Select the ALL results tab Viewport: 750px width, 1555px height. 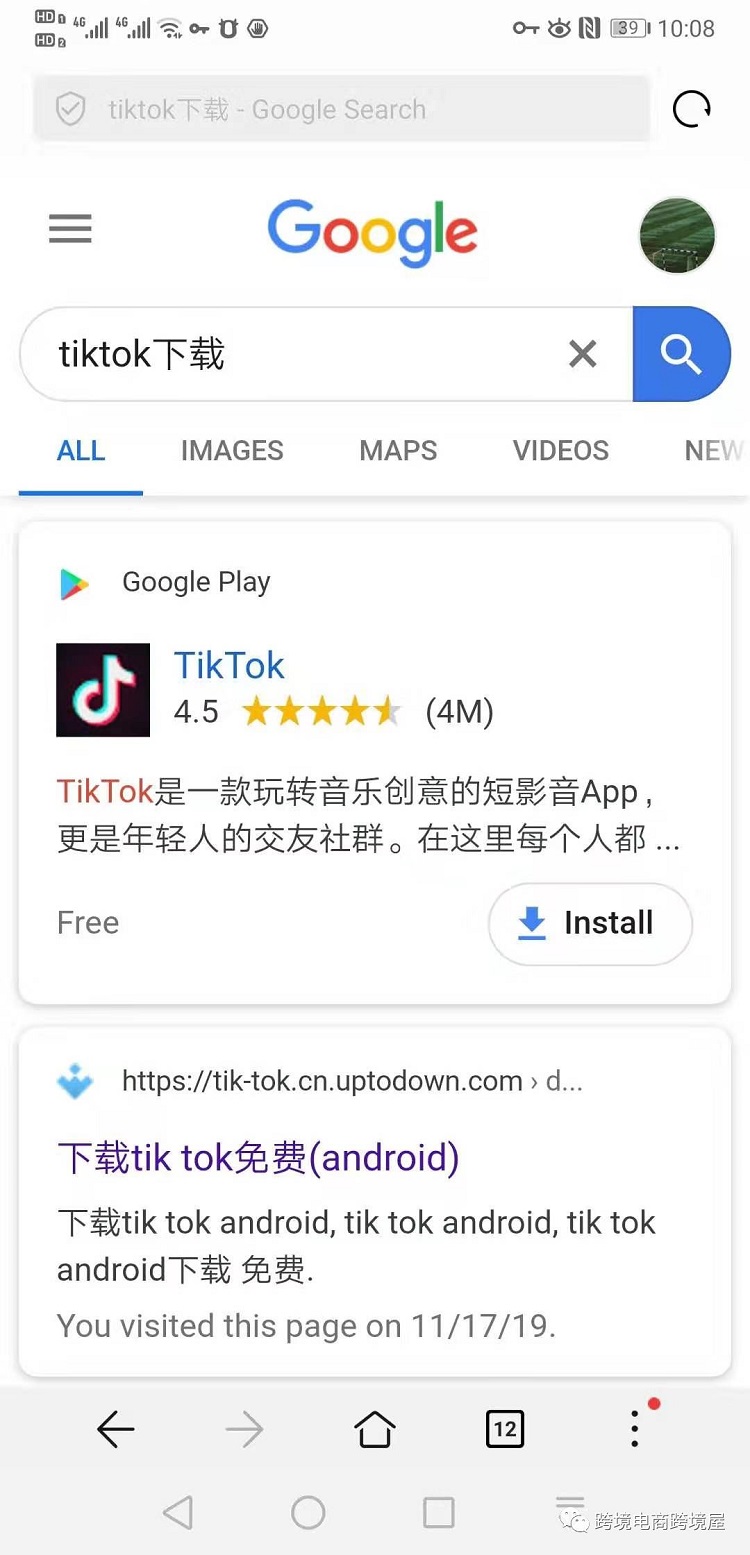click(x=81, y=451)
